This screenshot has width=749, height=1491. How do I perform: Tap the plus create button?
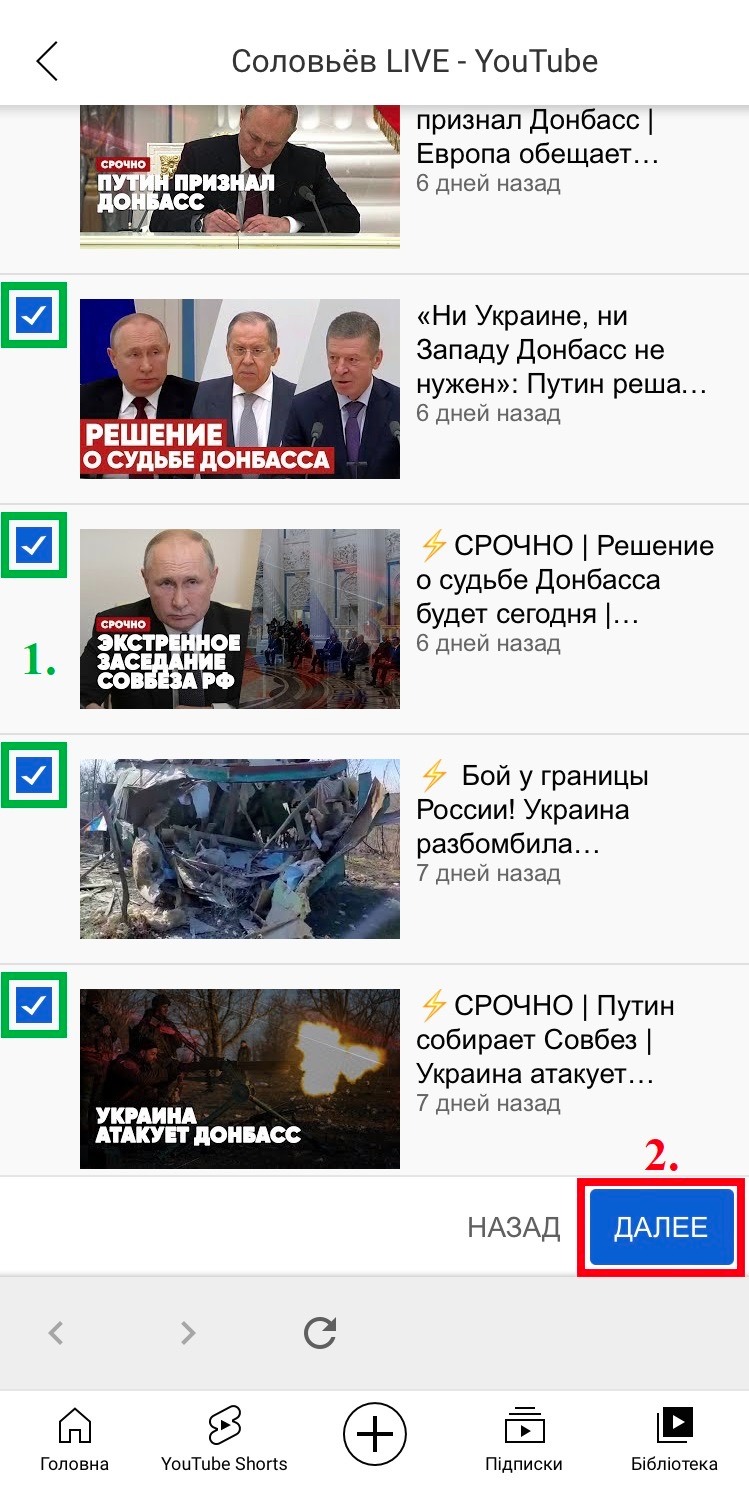pos(375,1434)
